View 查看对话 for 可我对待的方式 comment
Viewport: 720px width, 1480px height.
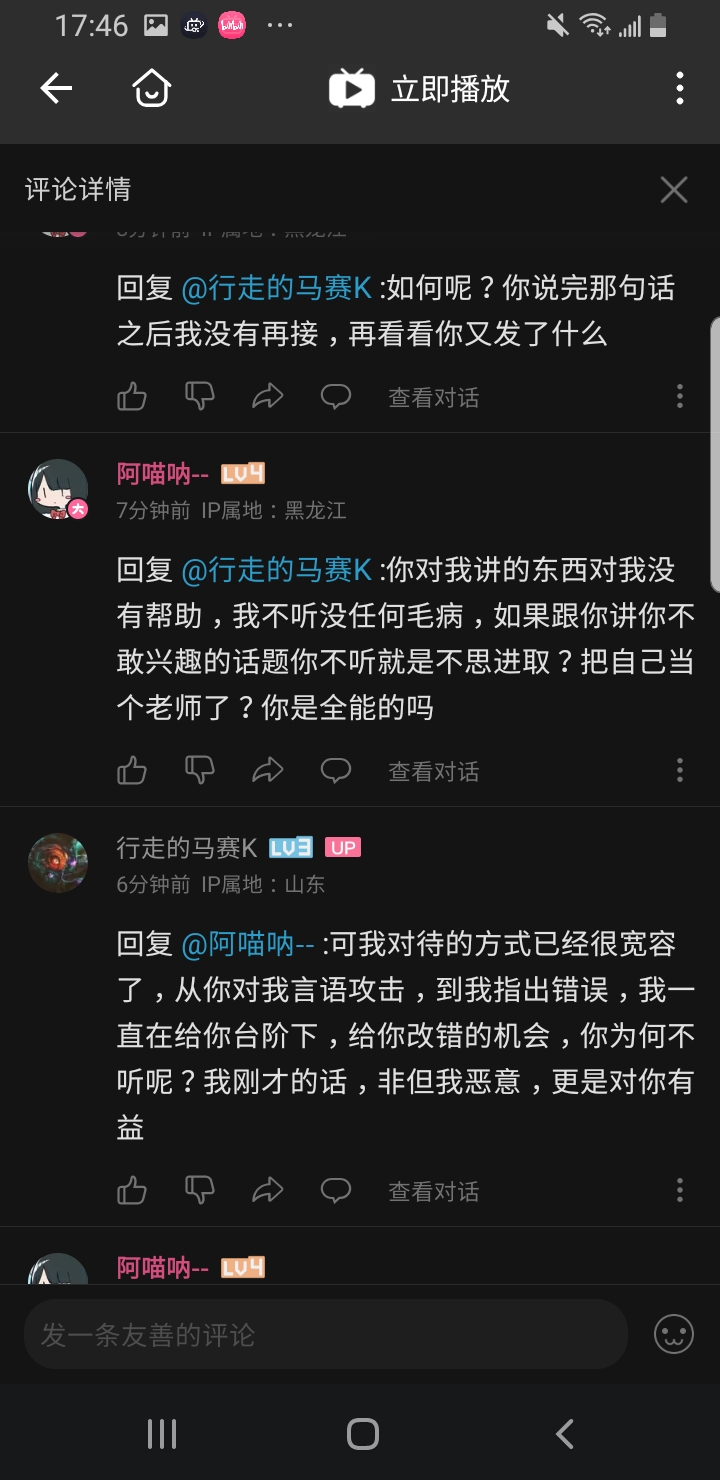tap(433, 1192)
